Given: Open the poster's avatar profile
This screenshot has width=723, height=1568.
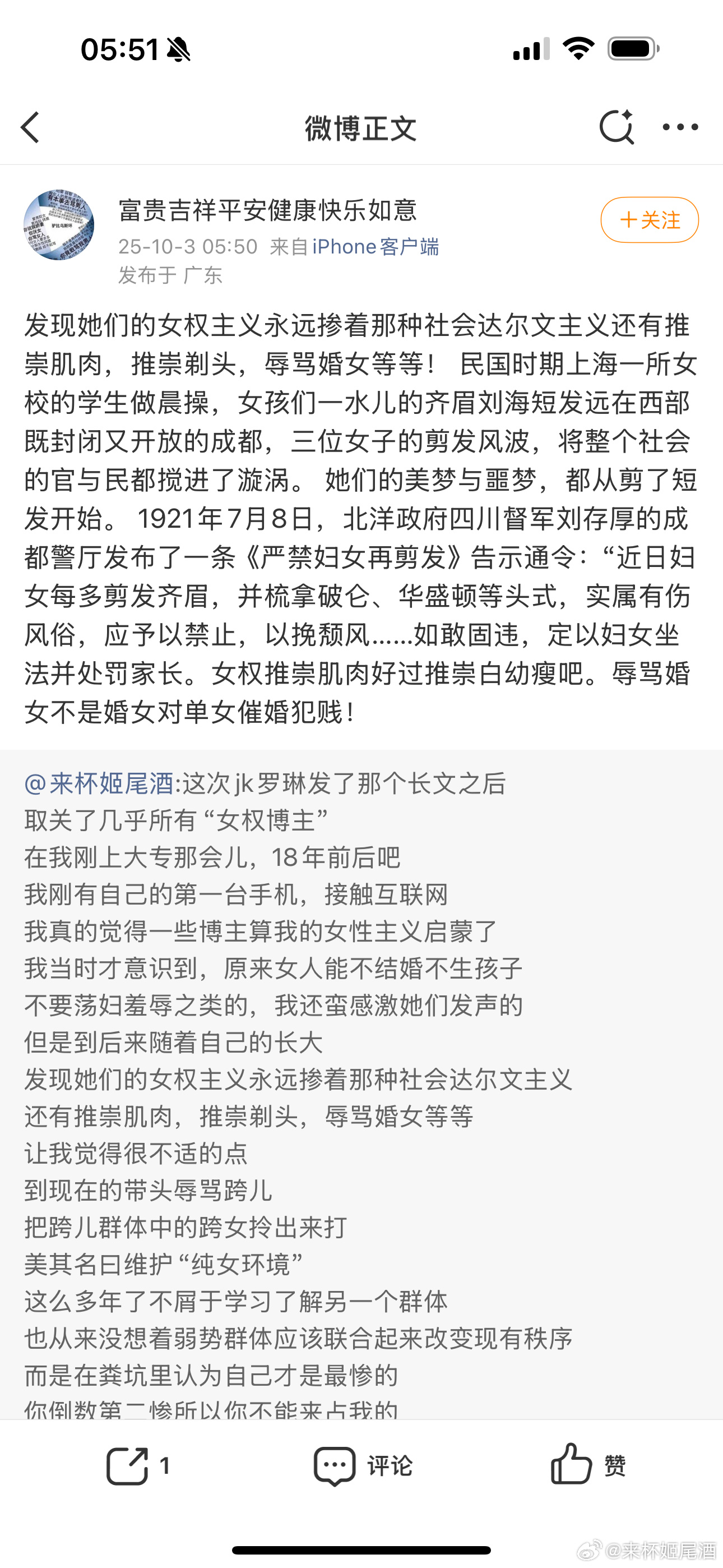Looking at the screenshot, I should [59, 225].
